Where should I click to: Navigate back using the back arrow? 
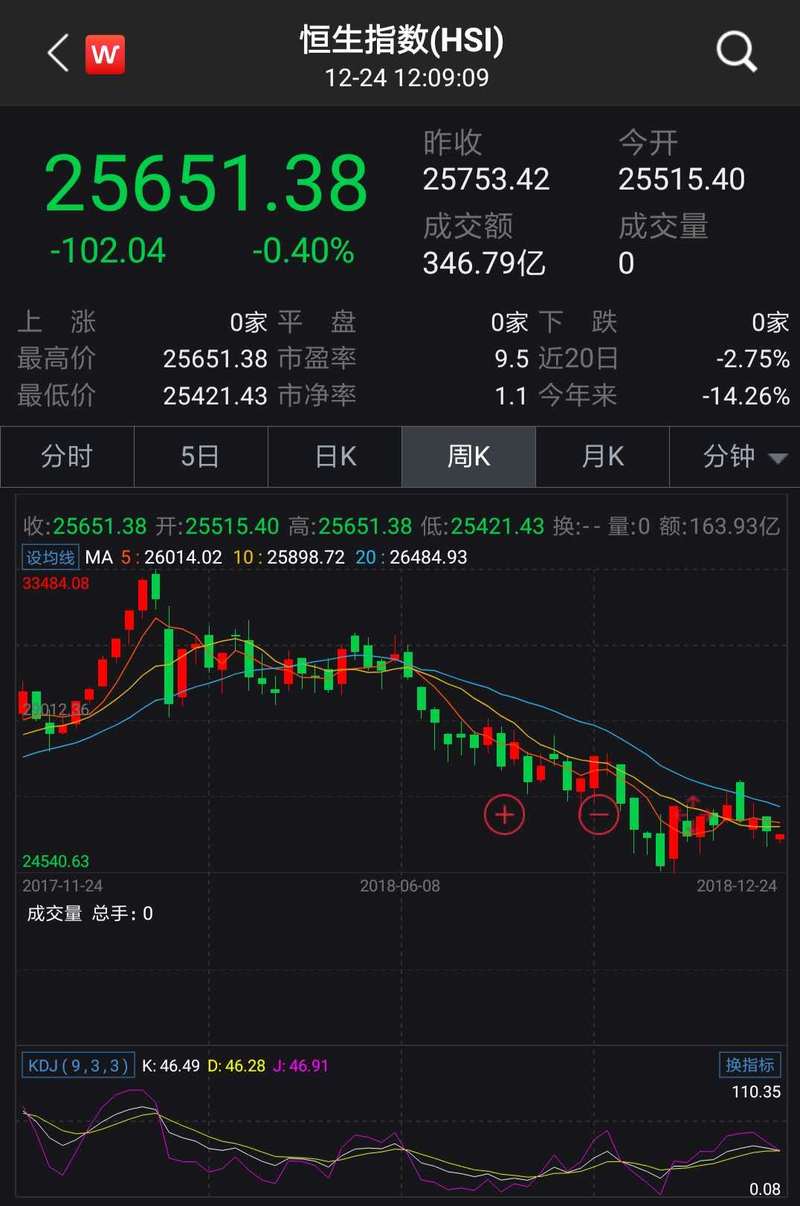55,54
